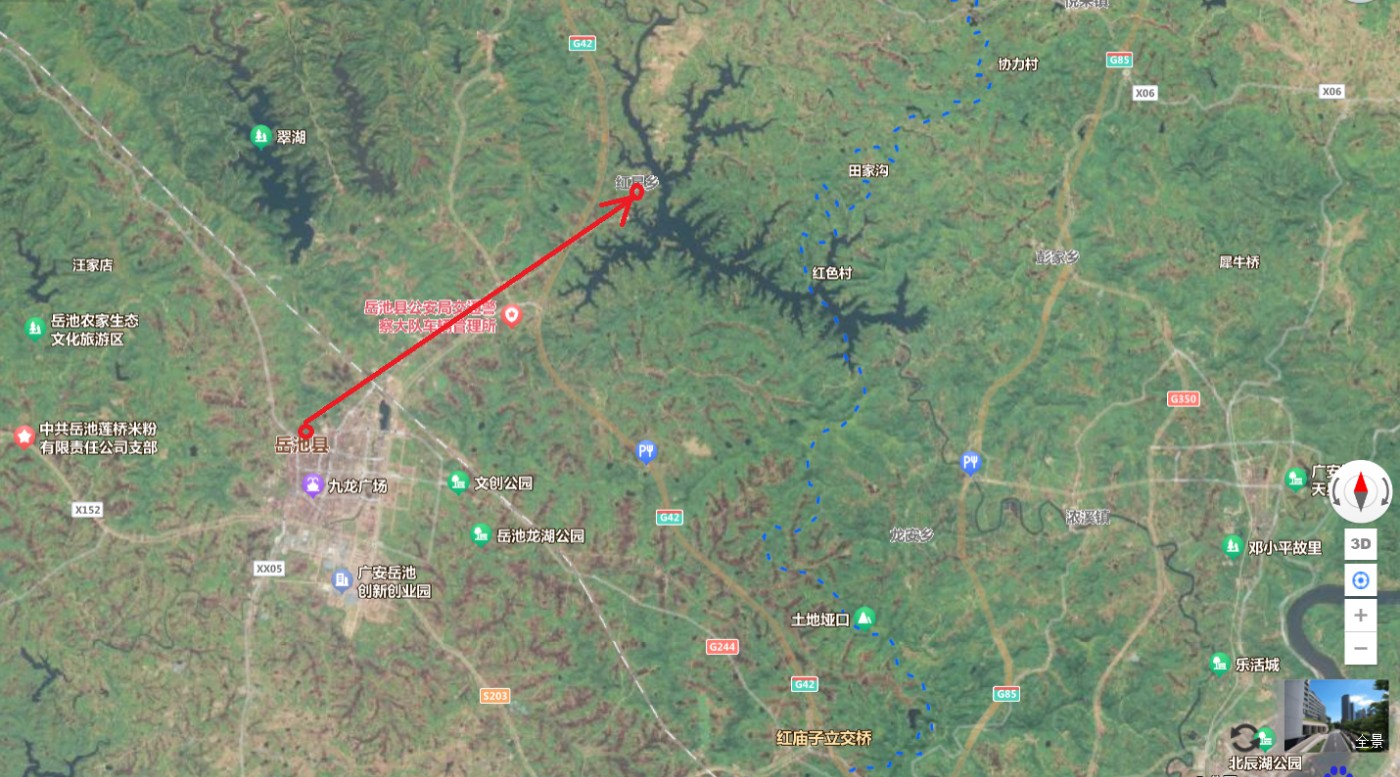The image size is (1400, 777).
Task: Open the 乐活城 marker
Action: pos(1218,663)
